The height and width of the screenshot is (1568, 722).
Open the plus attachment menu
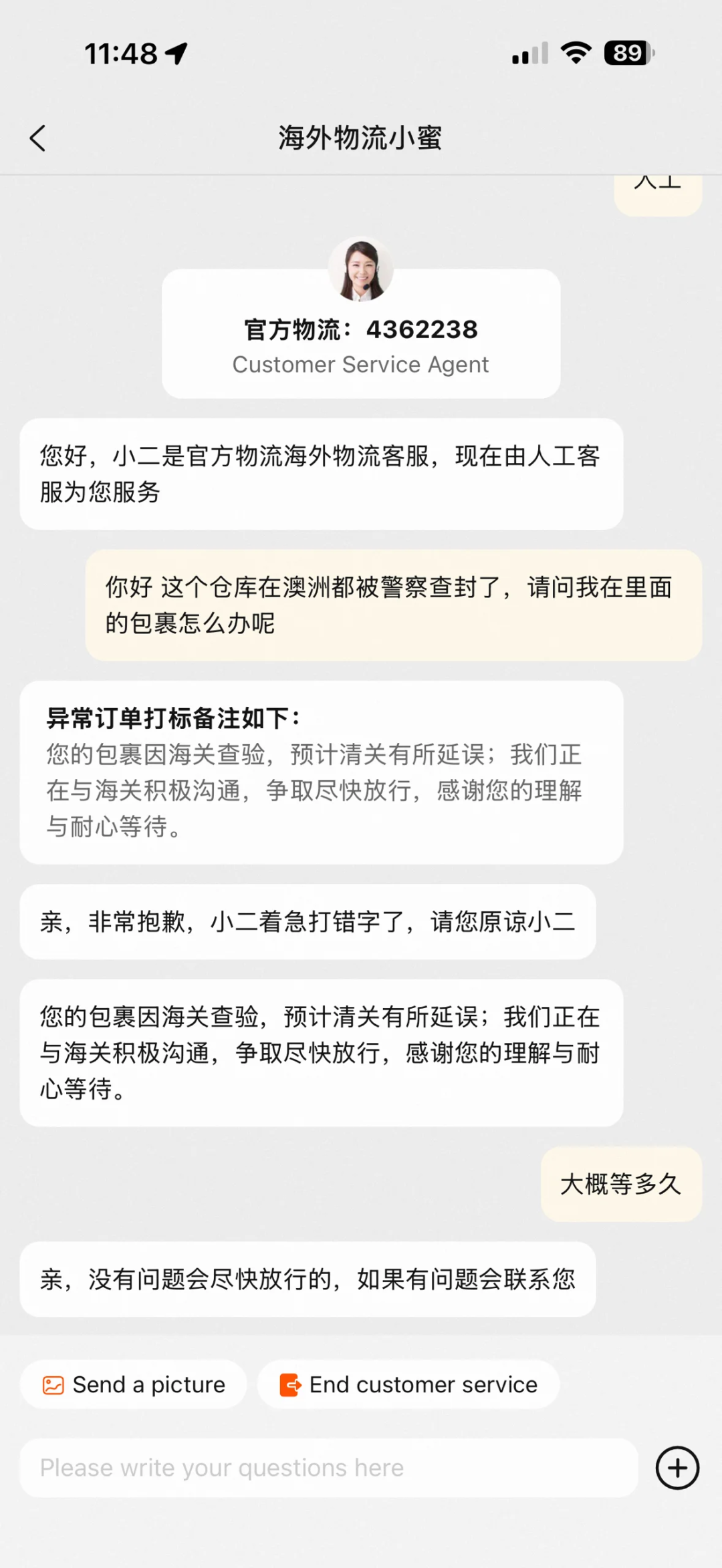coord(677,1468)
